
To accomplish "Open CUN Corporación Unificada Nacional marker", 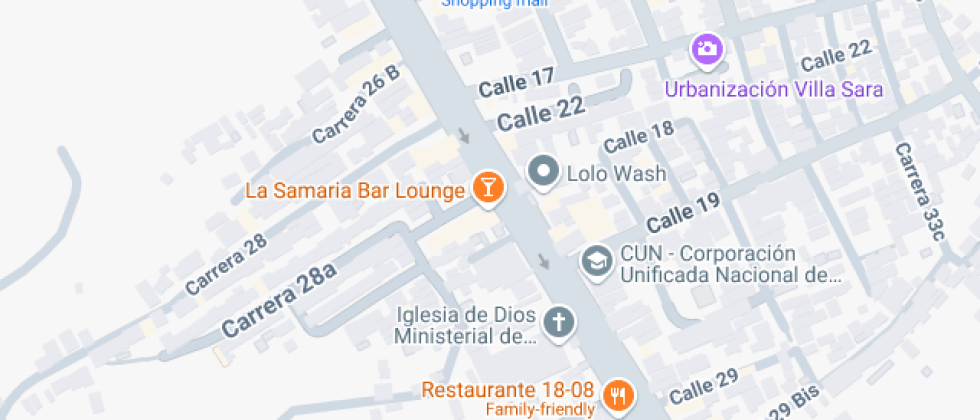I will [x=597, y=262].
